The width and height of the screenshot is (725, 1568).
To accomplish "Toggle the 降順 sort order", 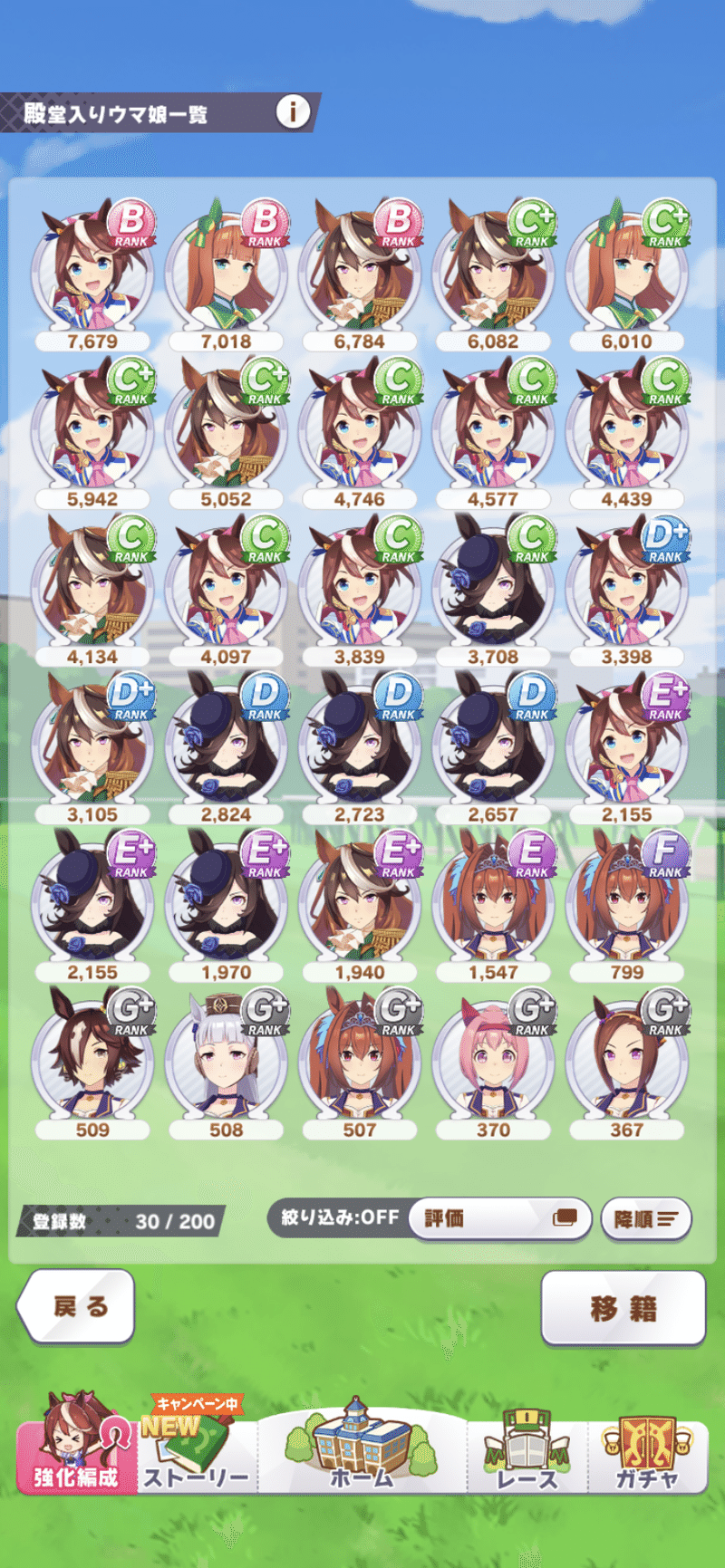I will tap(645, 1219).
